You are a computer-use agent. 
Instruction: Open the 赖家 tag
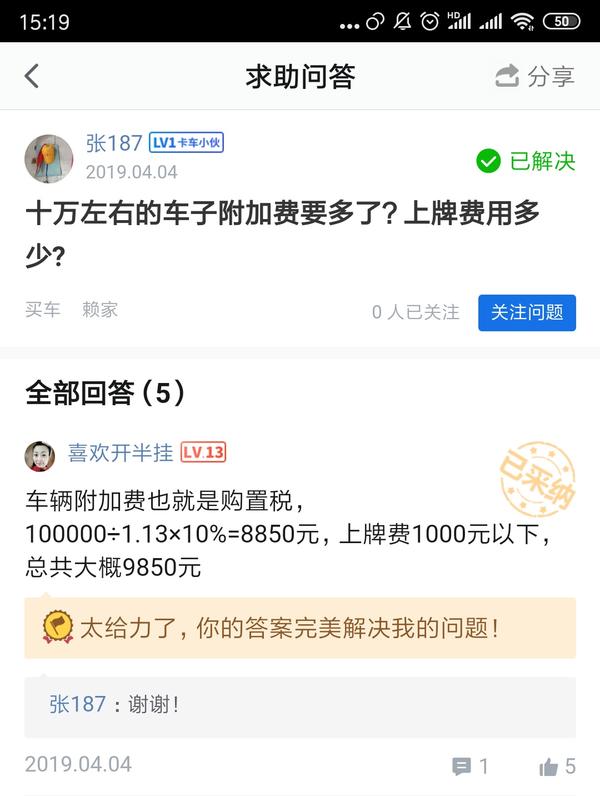pyautogui.click(x=100, y=310)
